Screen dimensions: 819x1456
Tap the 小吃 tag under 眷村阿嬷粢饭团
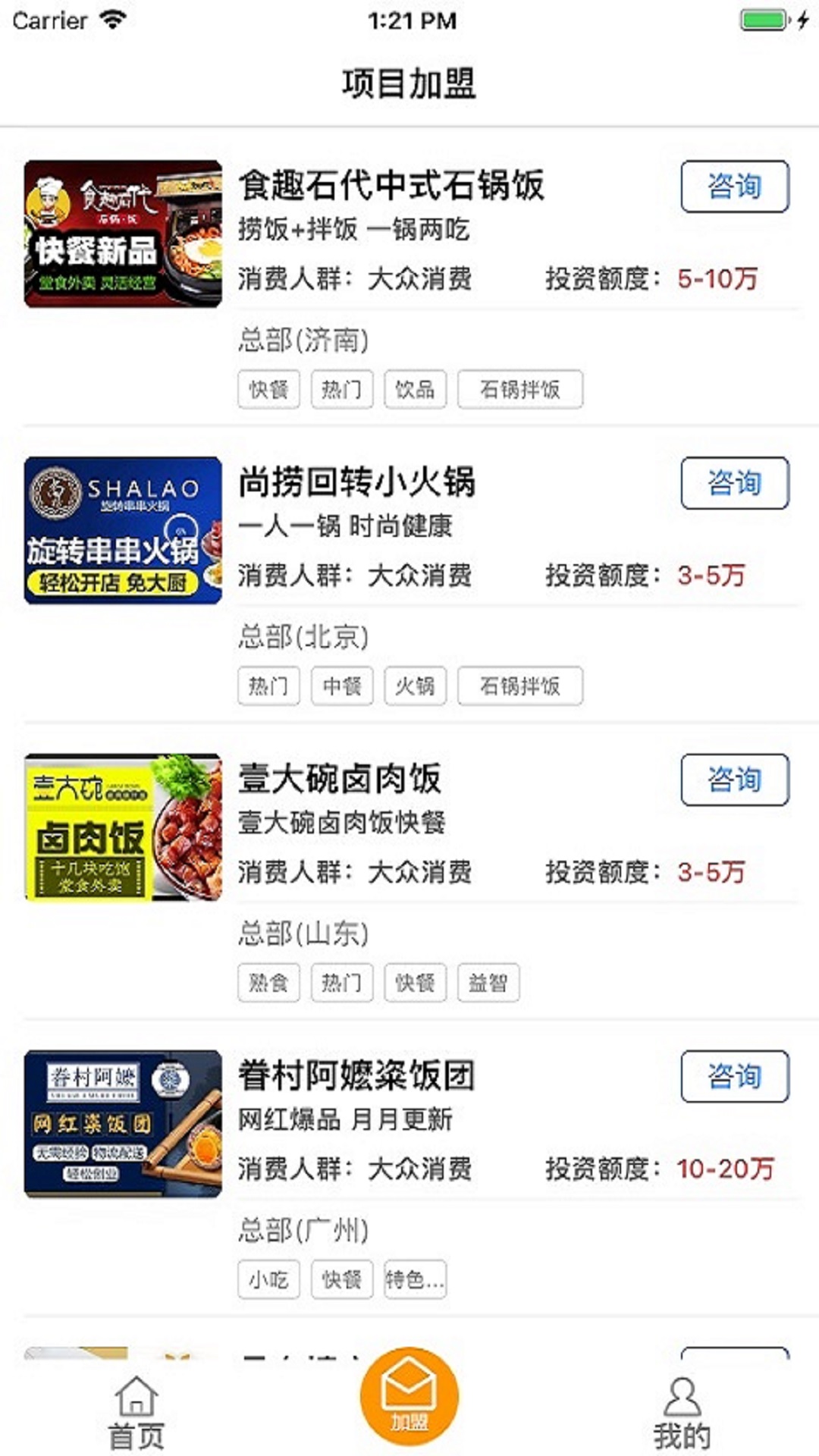268,1279
